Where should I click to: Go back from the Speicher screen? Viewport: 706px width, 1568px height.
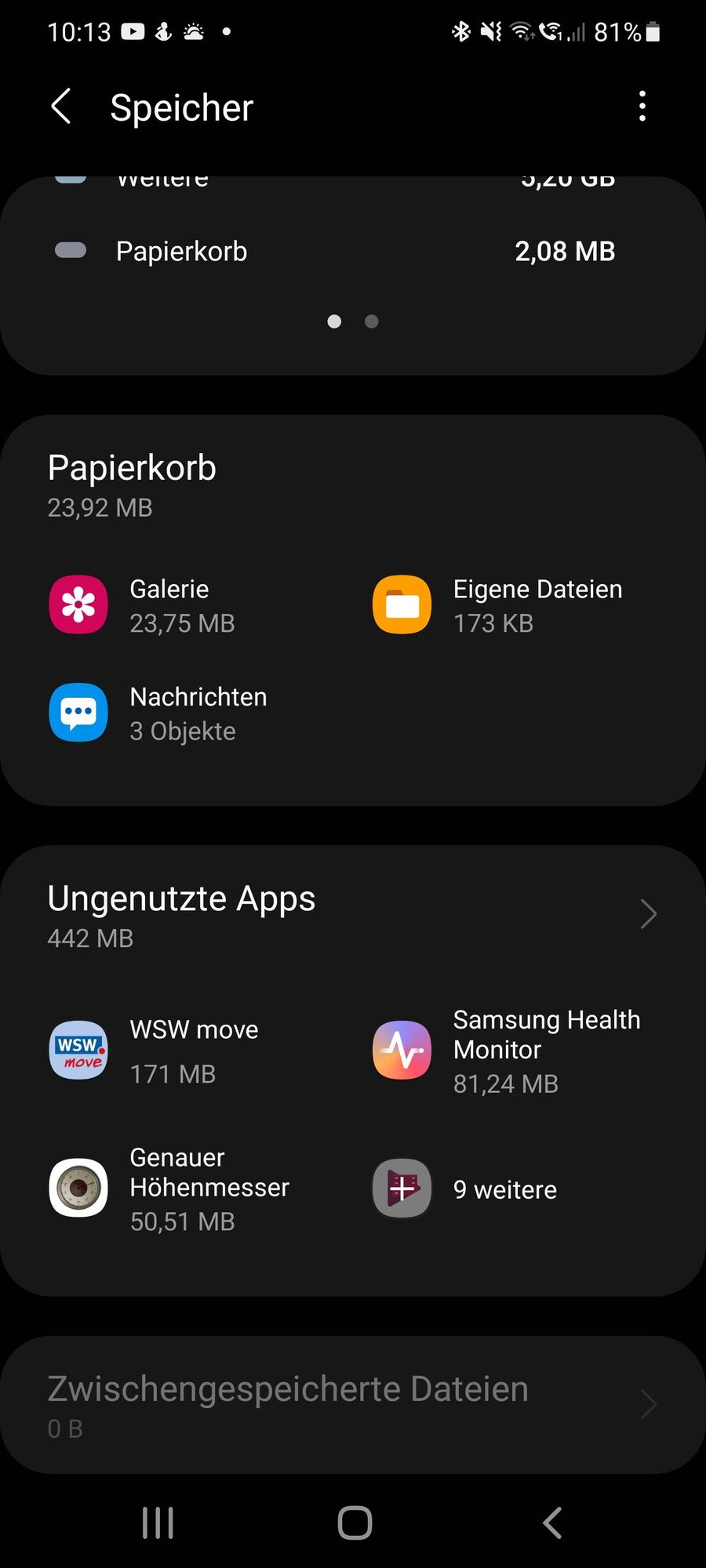(x=61, y=107)
